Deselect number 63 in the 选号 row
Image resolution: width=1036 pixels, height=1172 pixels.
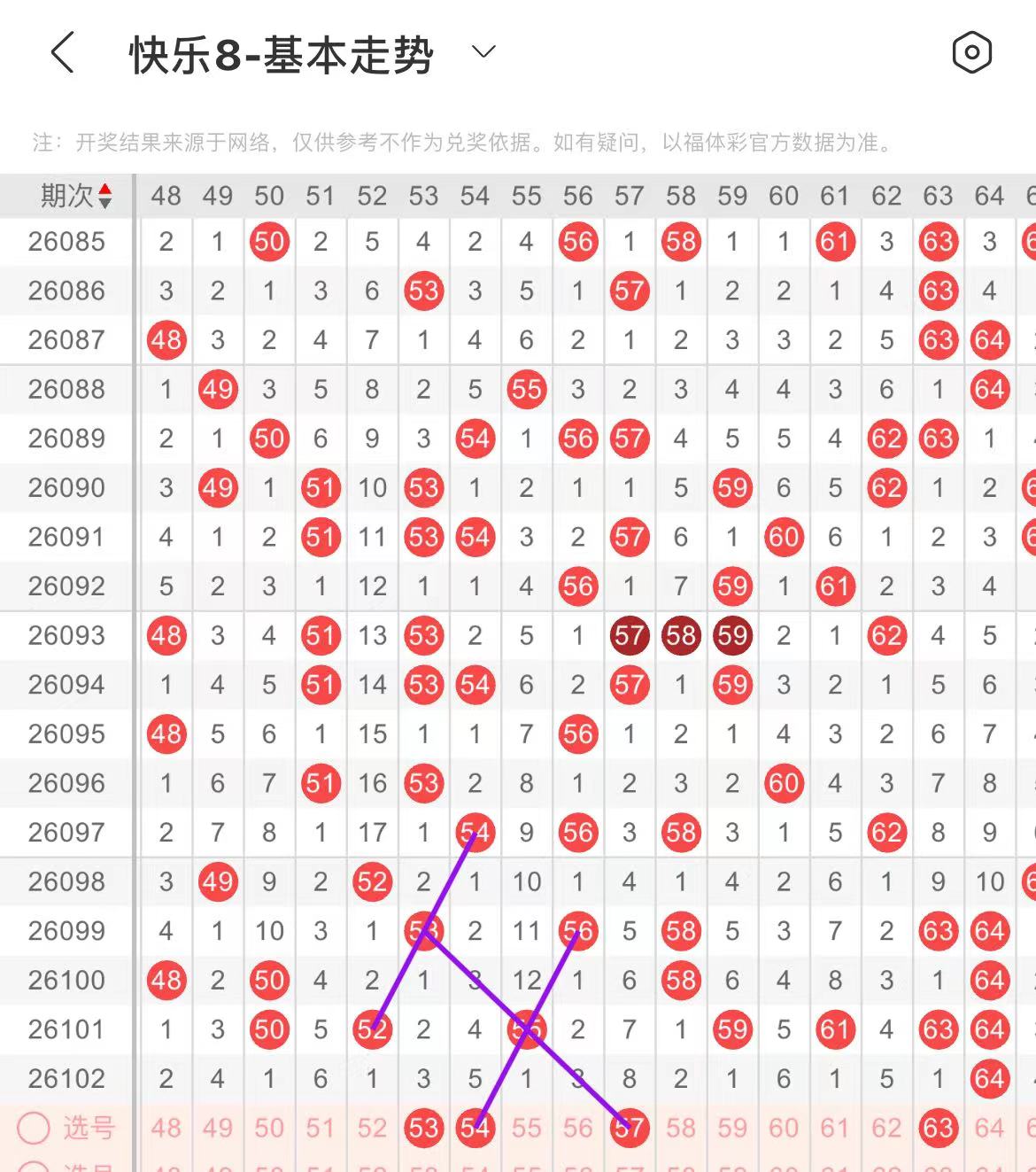coord(938,1128)
